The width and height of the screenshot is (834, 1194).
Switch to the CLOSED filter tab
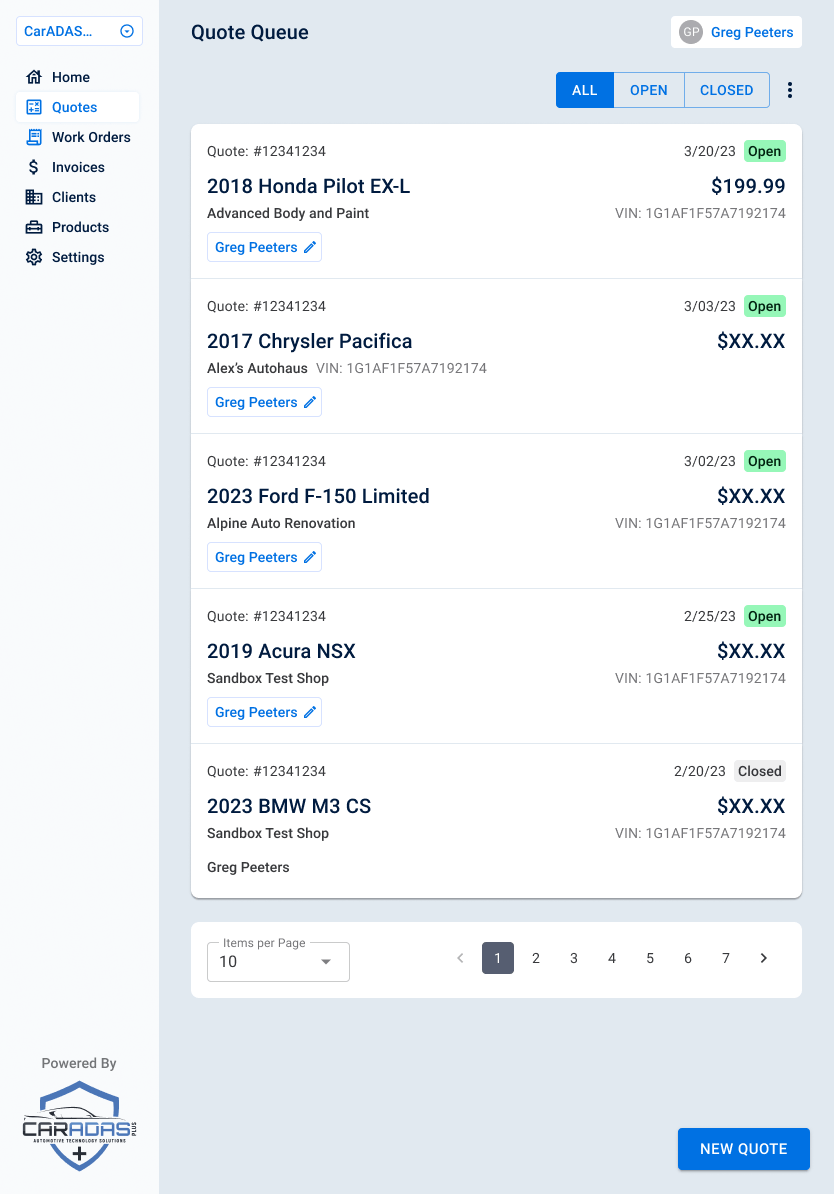click(x=726, y=90)
